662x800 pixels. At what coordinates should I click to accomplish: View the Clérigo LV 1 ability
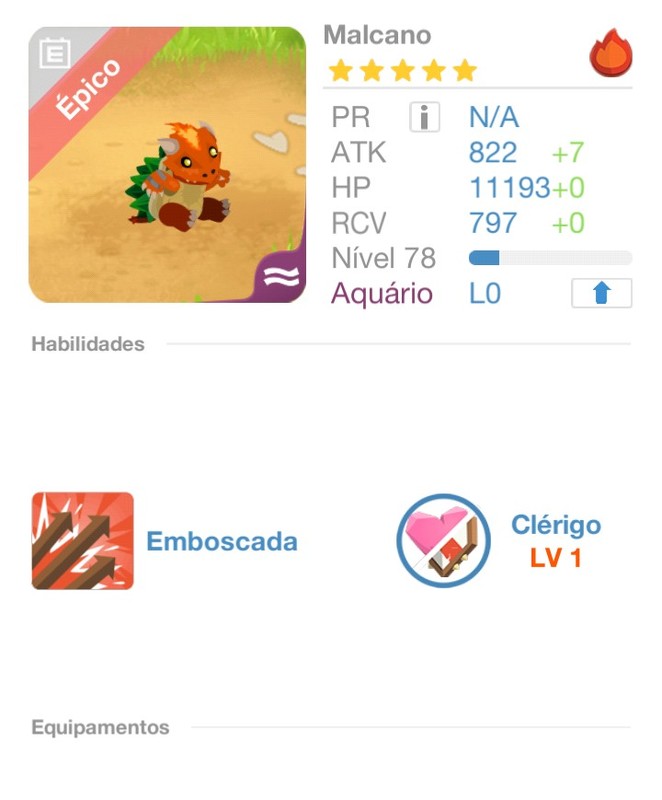coord(443,541)
